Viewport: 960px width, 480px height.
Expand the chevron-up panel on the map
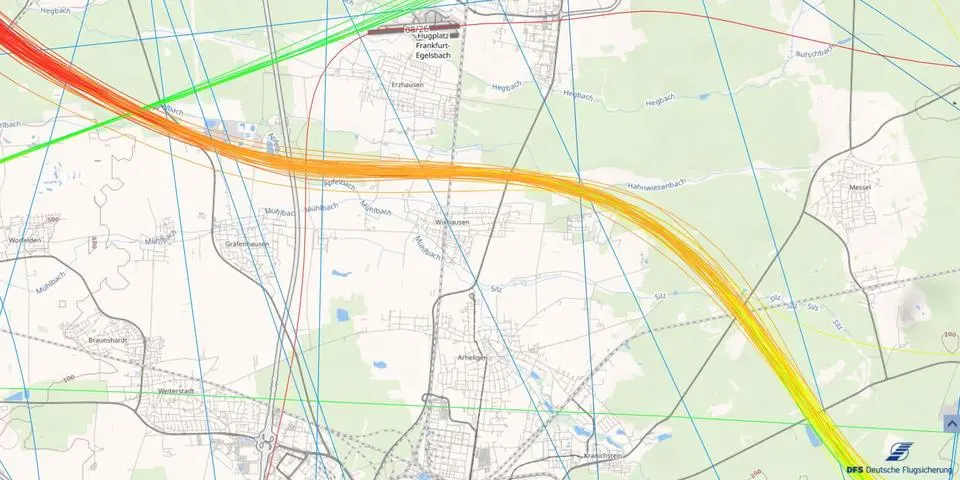(950, 424)
